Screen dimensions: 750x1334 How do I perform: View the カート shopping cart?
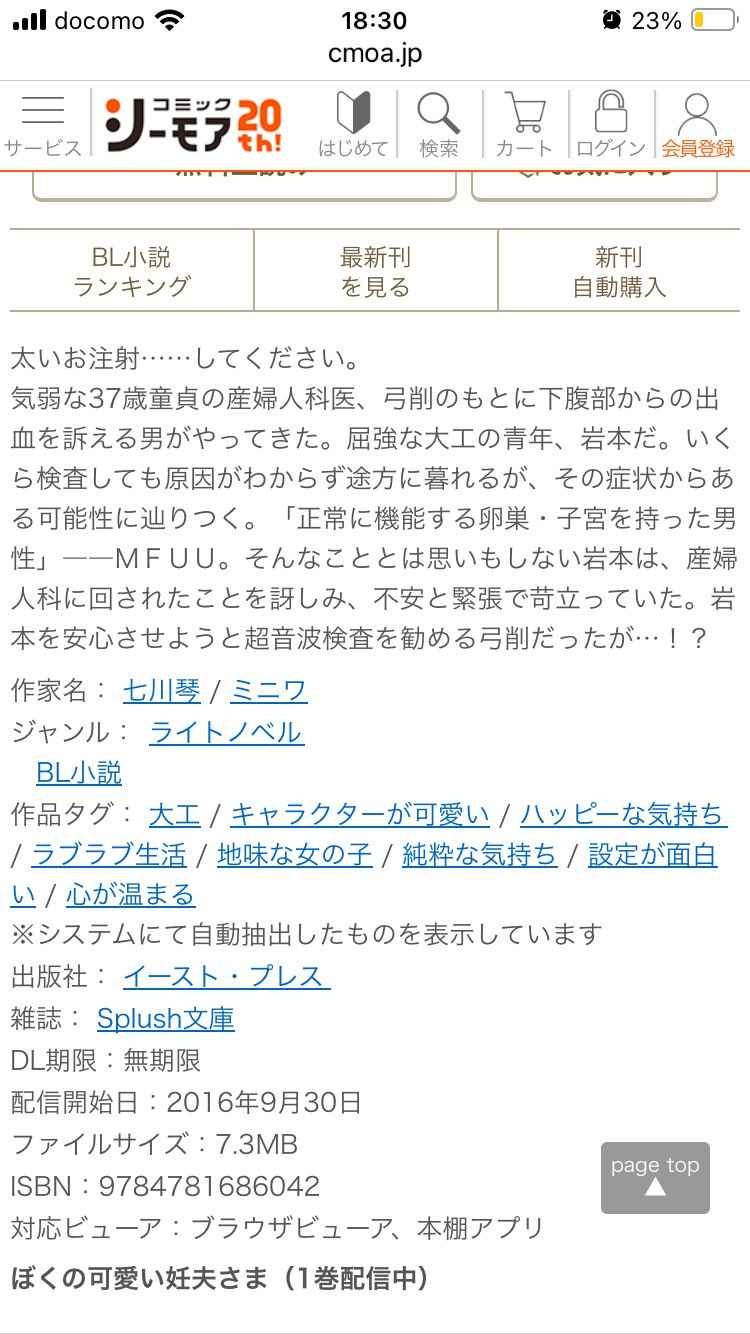click(x=524, y=125)
